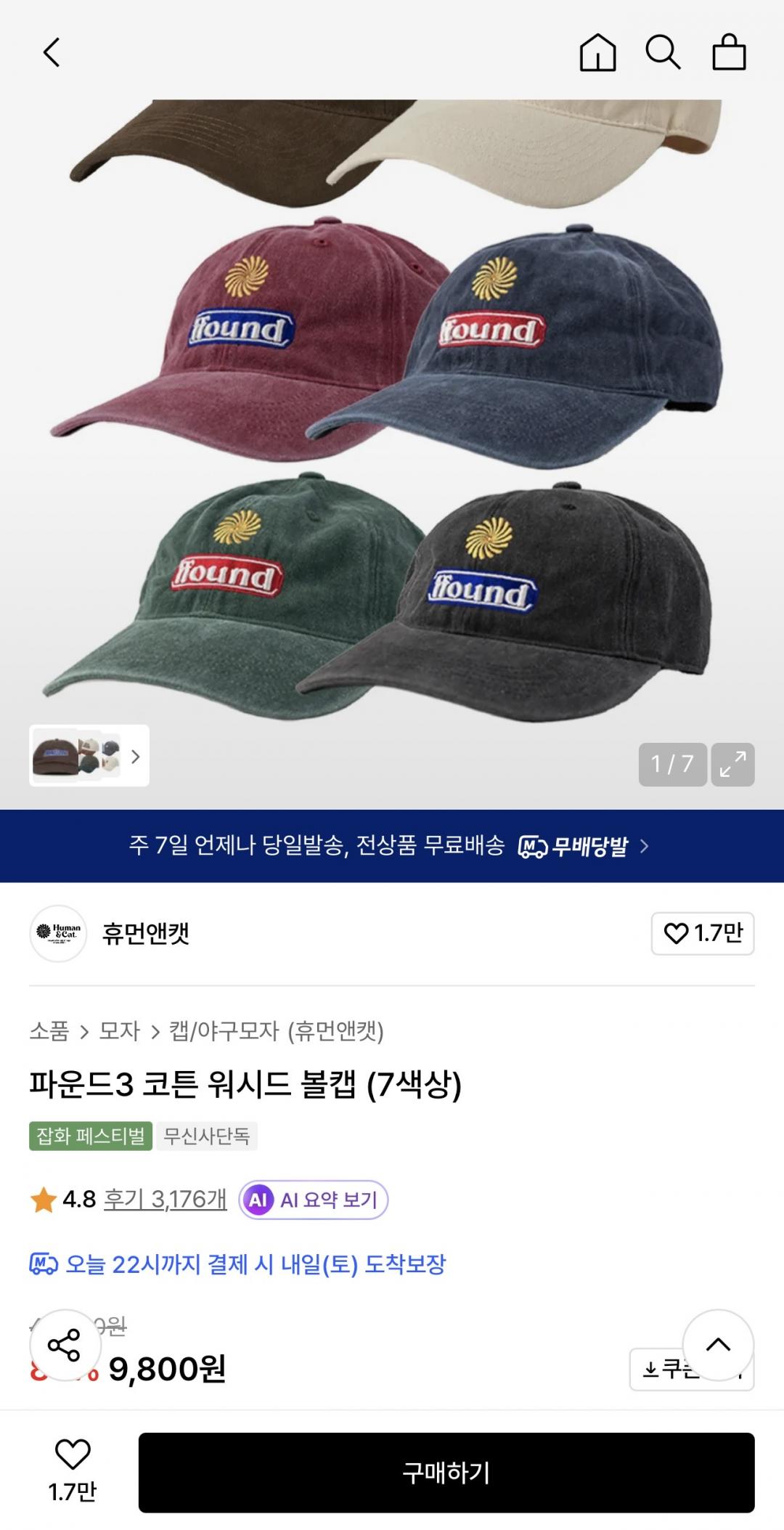The image size is (784, 1530).
Task: Open the 무배당발 free shipping banner
Action: [x=392, y=846]
